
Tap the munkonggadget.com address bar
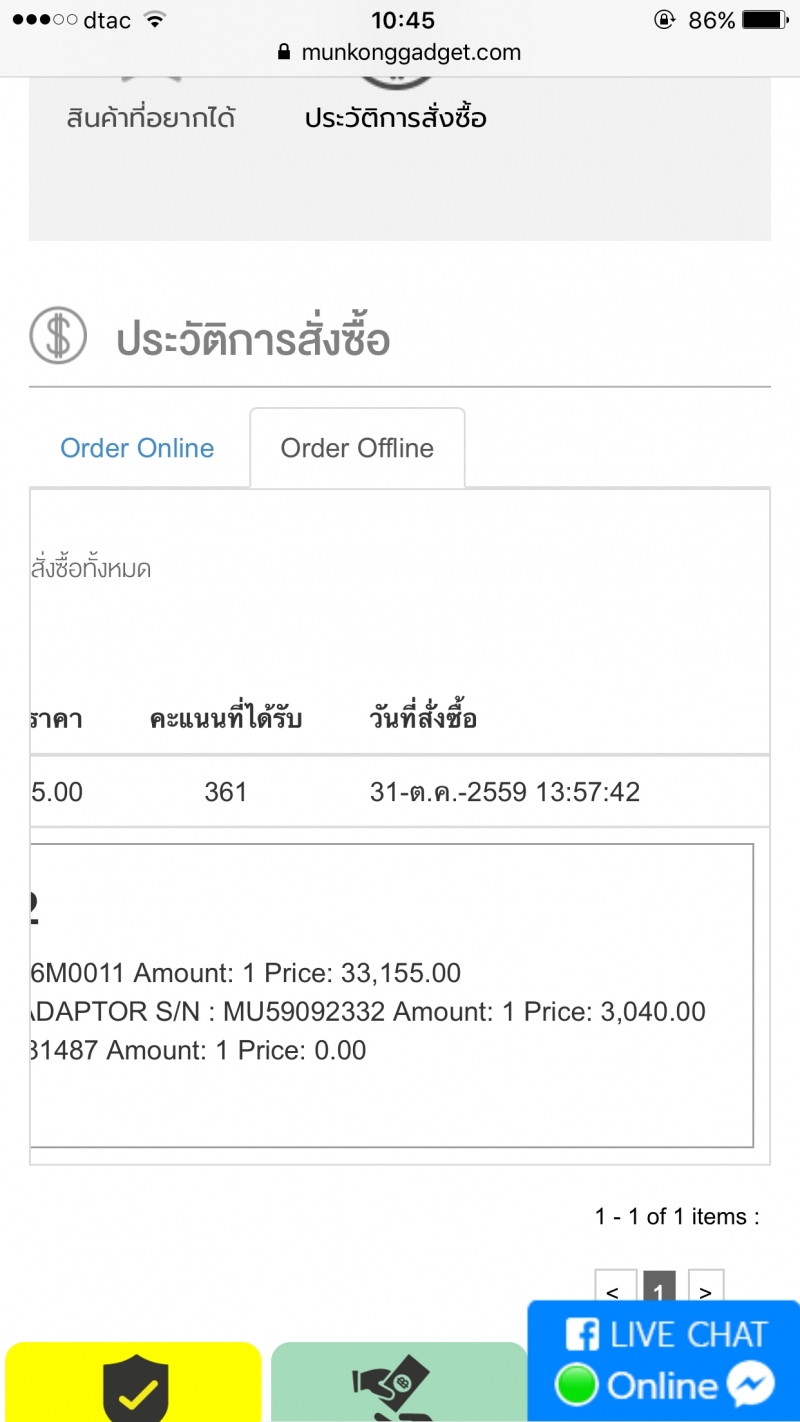(x=400, y=52)
